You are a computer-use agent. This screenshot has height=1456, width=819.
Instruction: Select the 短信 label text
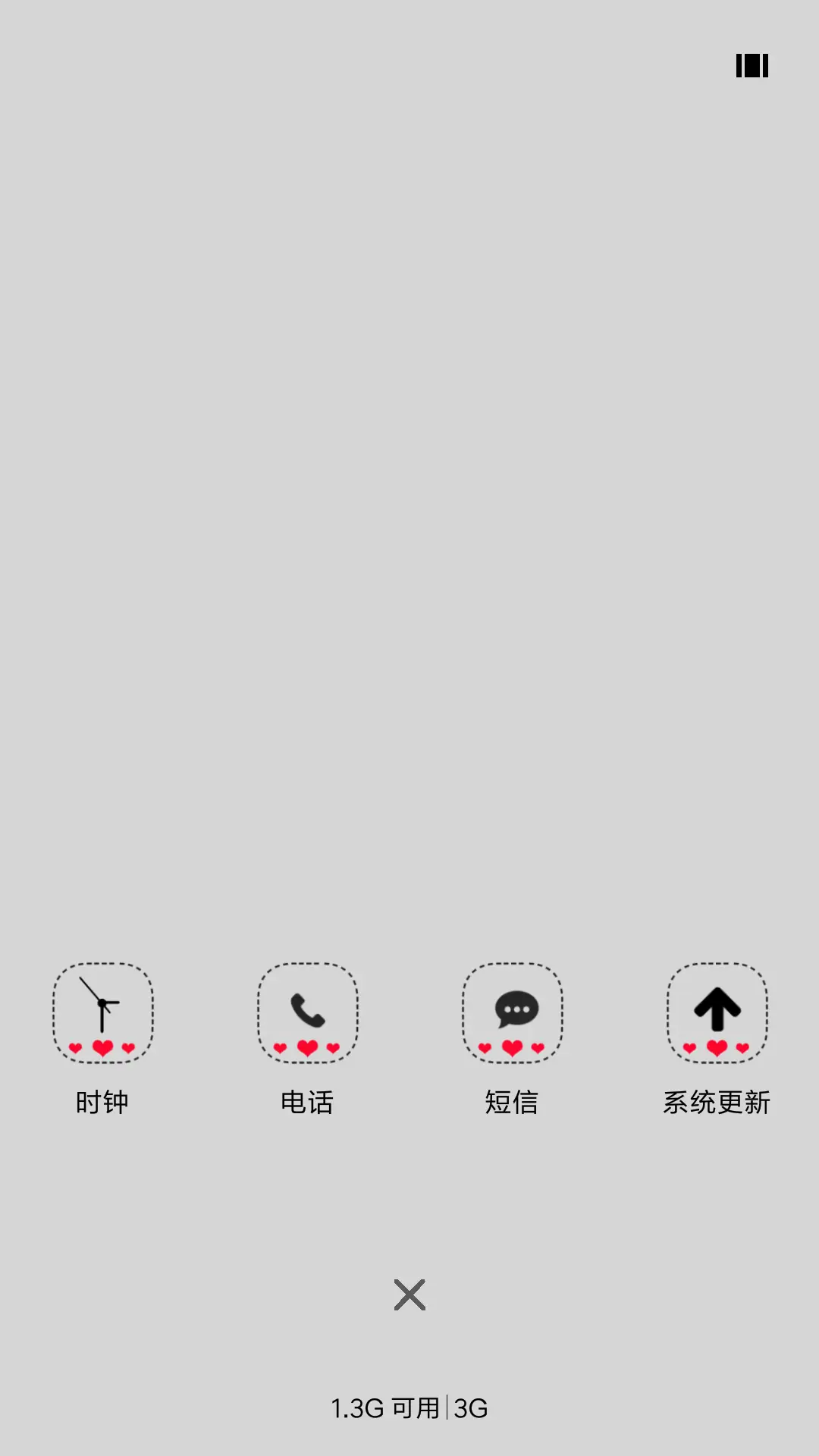pos(512,1102)
